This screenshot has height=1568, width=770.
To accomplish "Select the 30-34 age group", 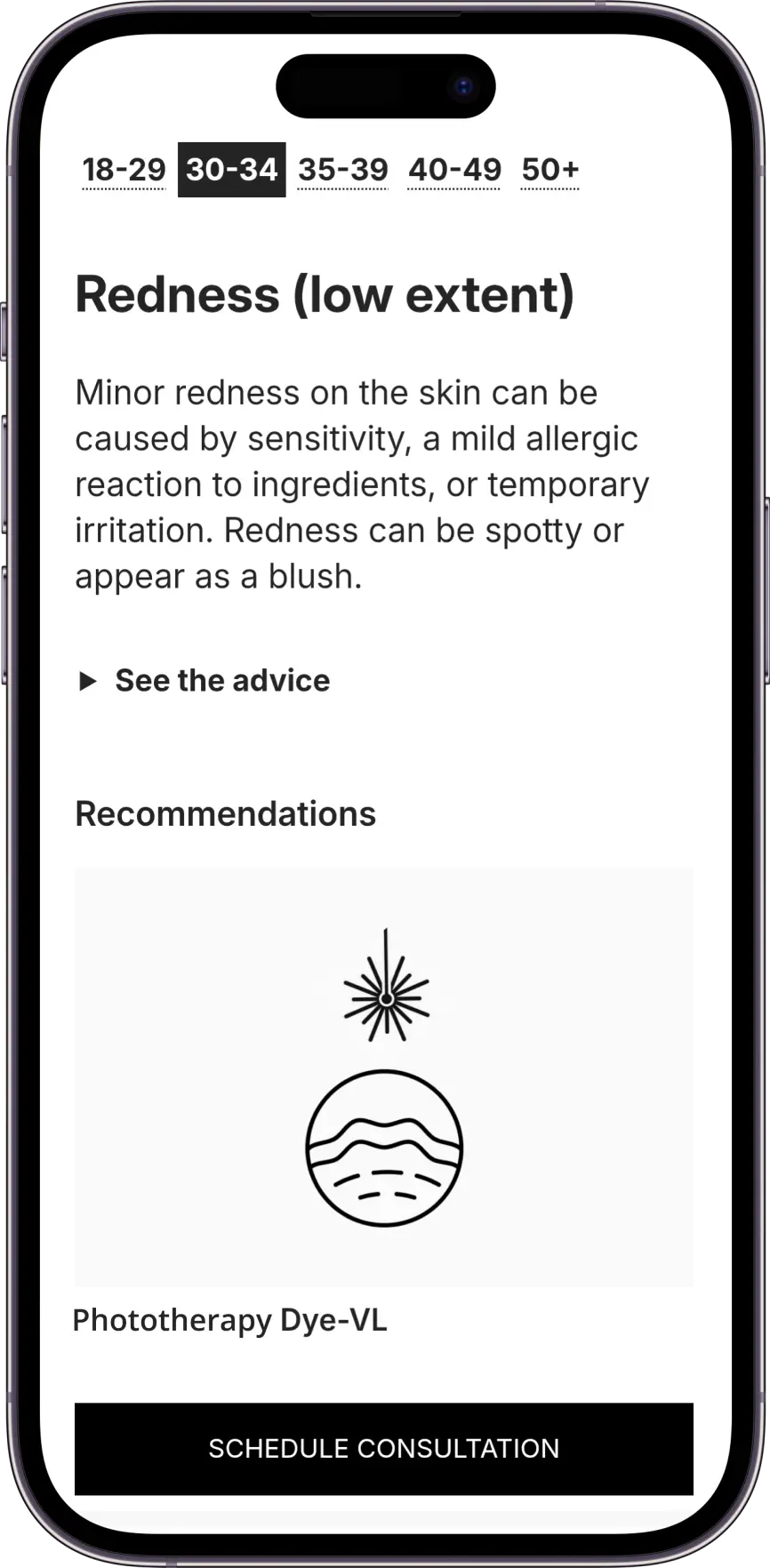I will tap(232, 170).
